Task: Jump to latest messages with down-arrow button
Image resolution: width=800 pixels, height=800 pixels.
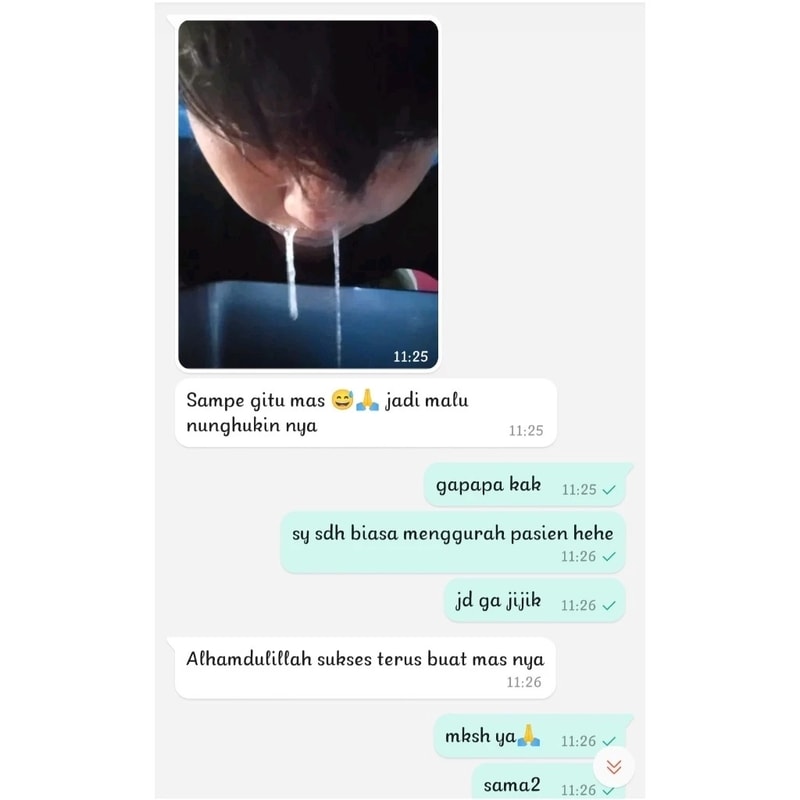Action: (x=614, y=767)
